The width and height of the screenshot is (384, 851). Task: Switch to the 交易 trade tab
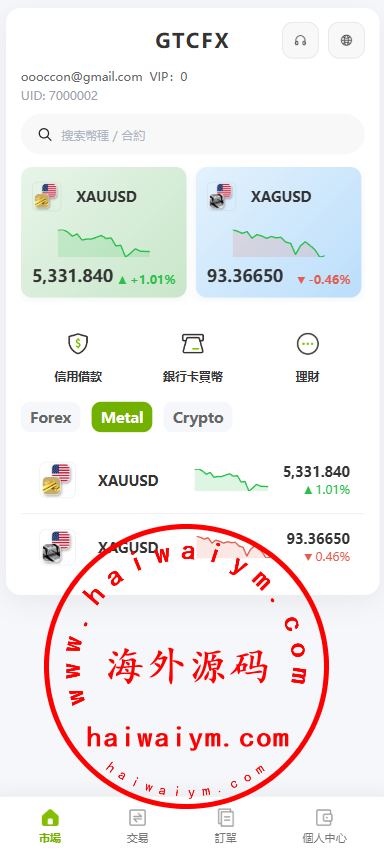[x=137, y=825]
